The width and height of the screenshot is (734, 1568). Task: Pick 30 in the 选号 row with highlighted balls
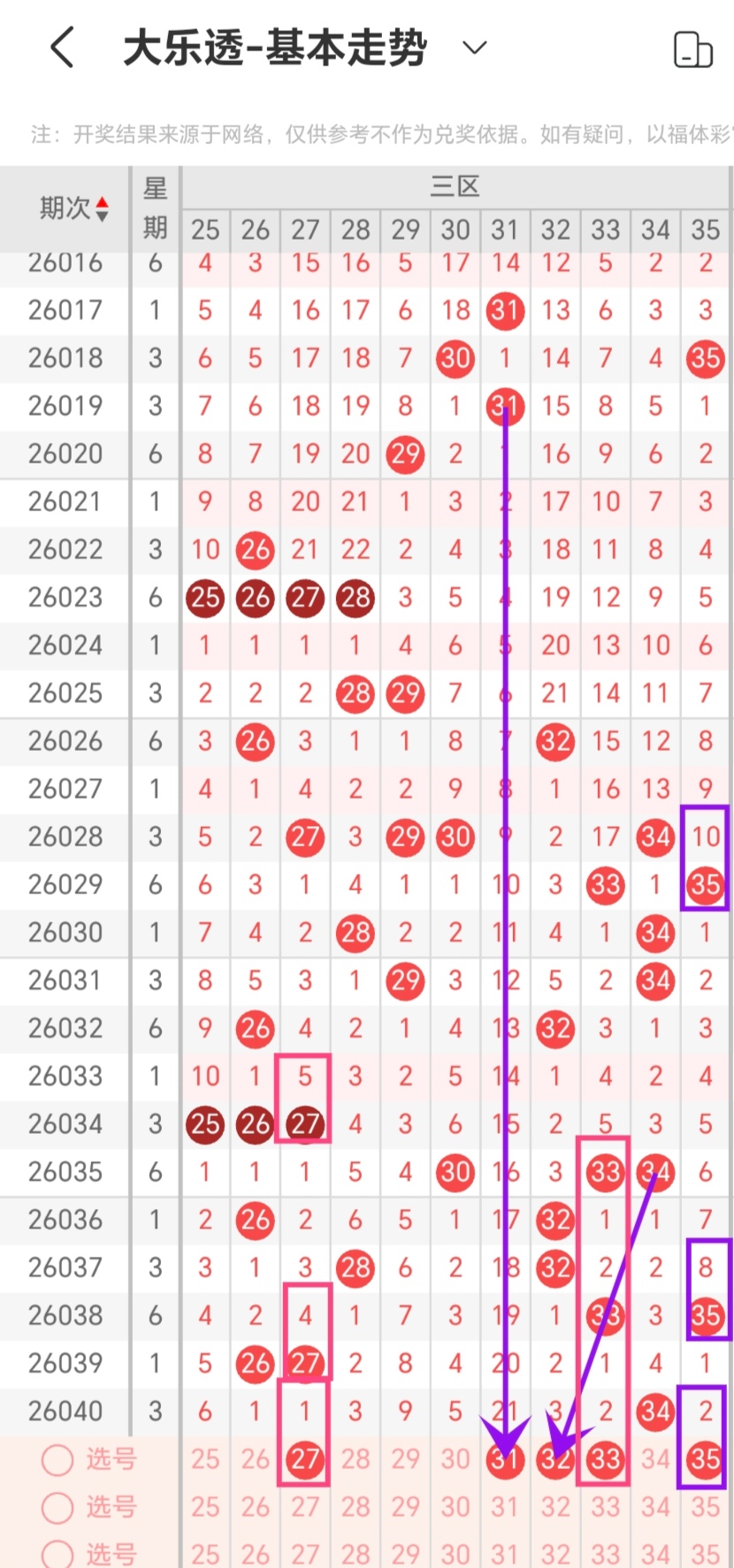pyautogui.click(x=455, y=1459)
